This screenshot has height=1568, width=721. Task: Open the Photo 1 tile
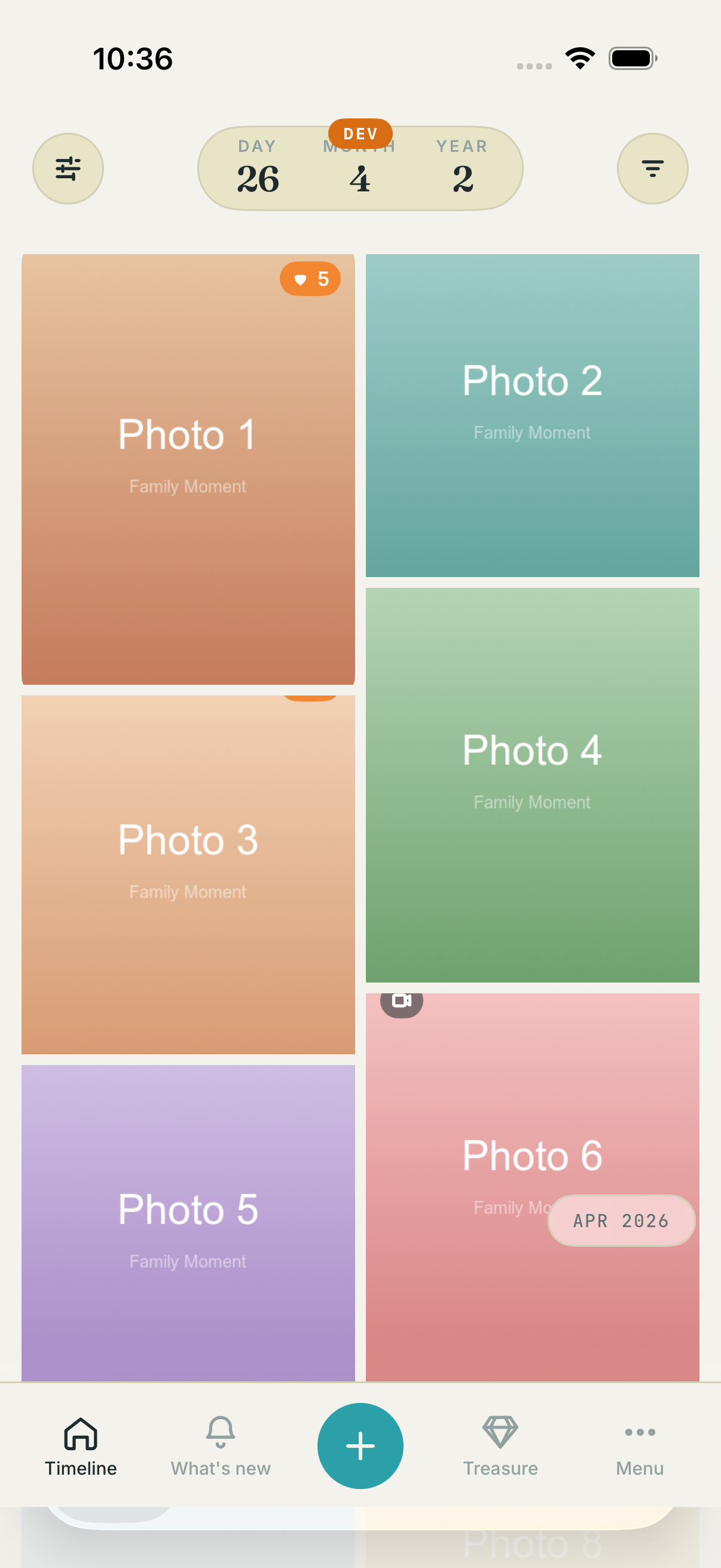[187, 469]
